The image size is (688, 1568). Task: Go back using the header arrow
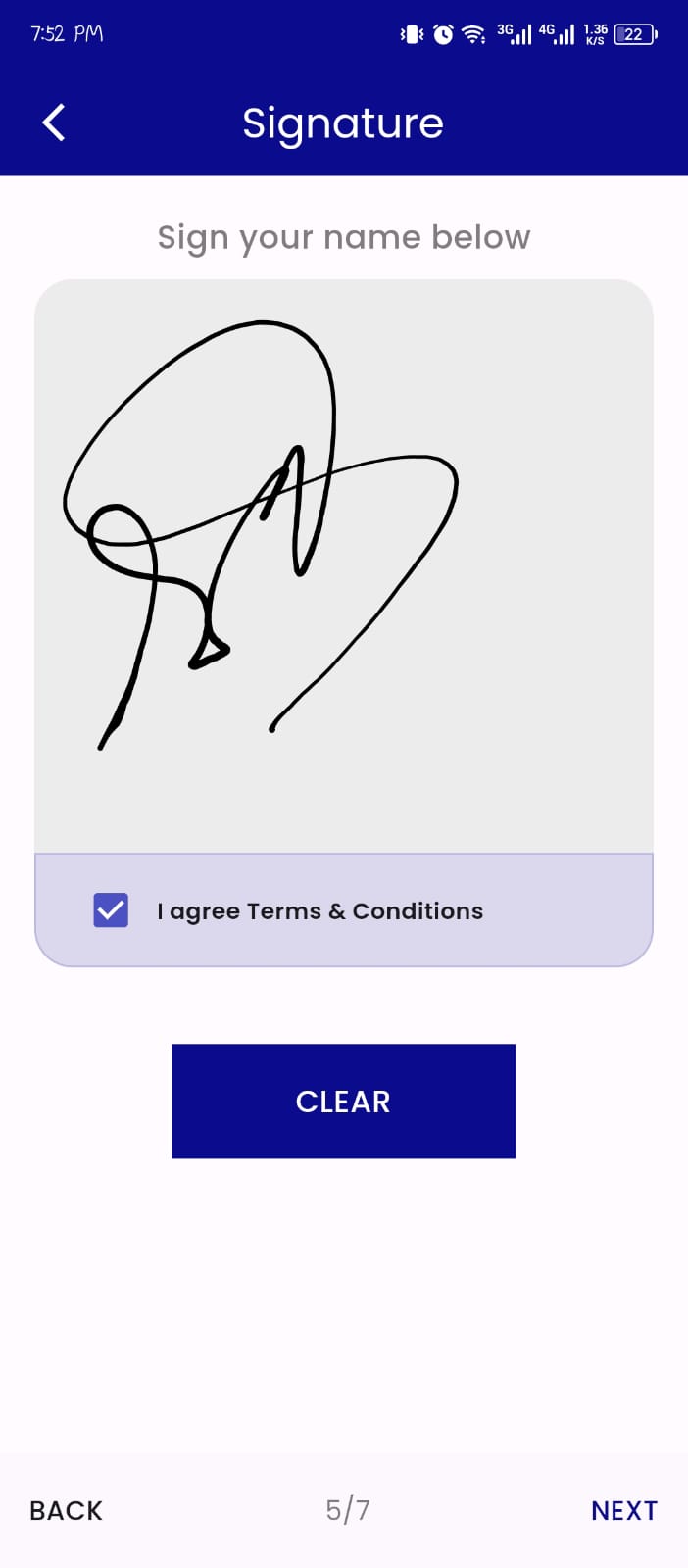54,123
